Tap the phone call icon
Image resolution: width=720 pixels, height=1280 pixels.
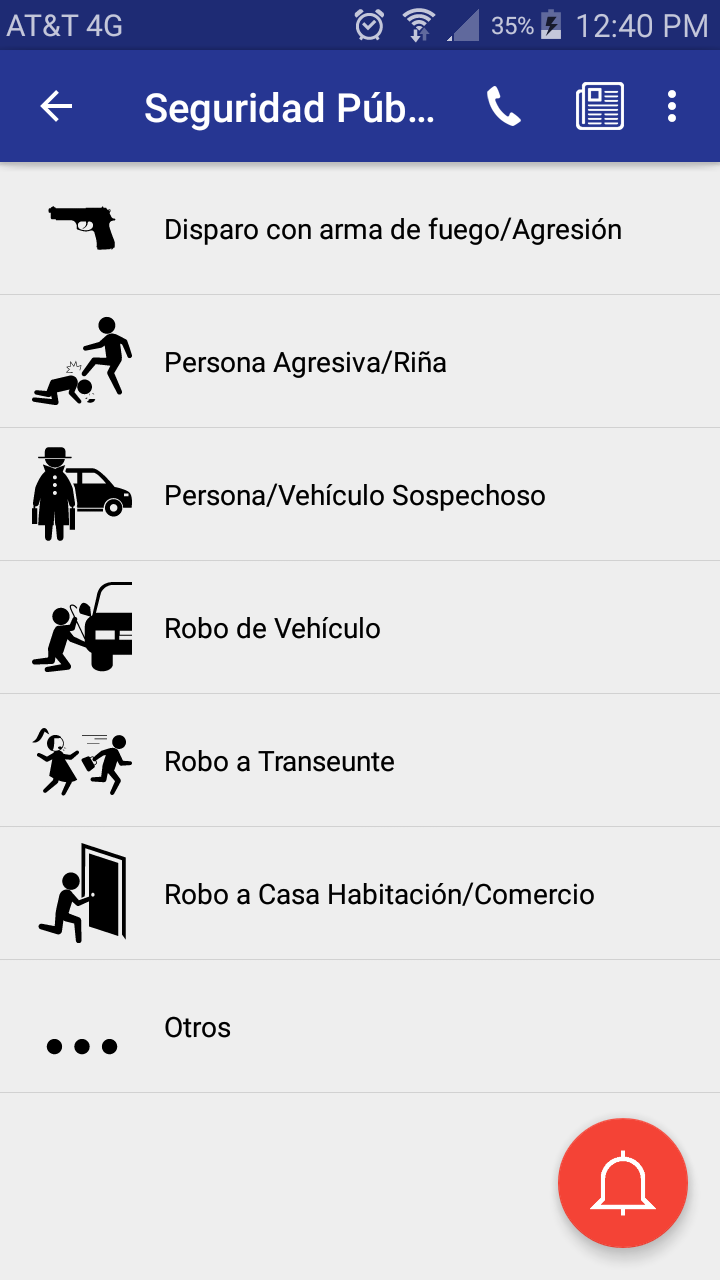504,107
